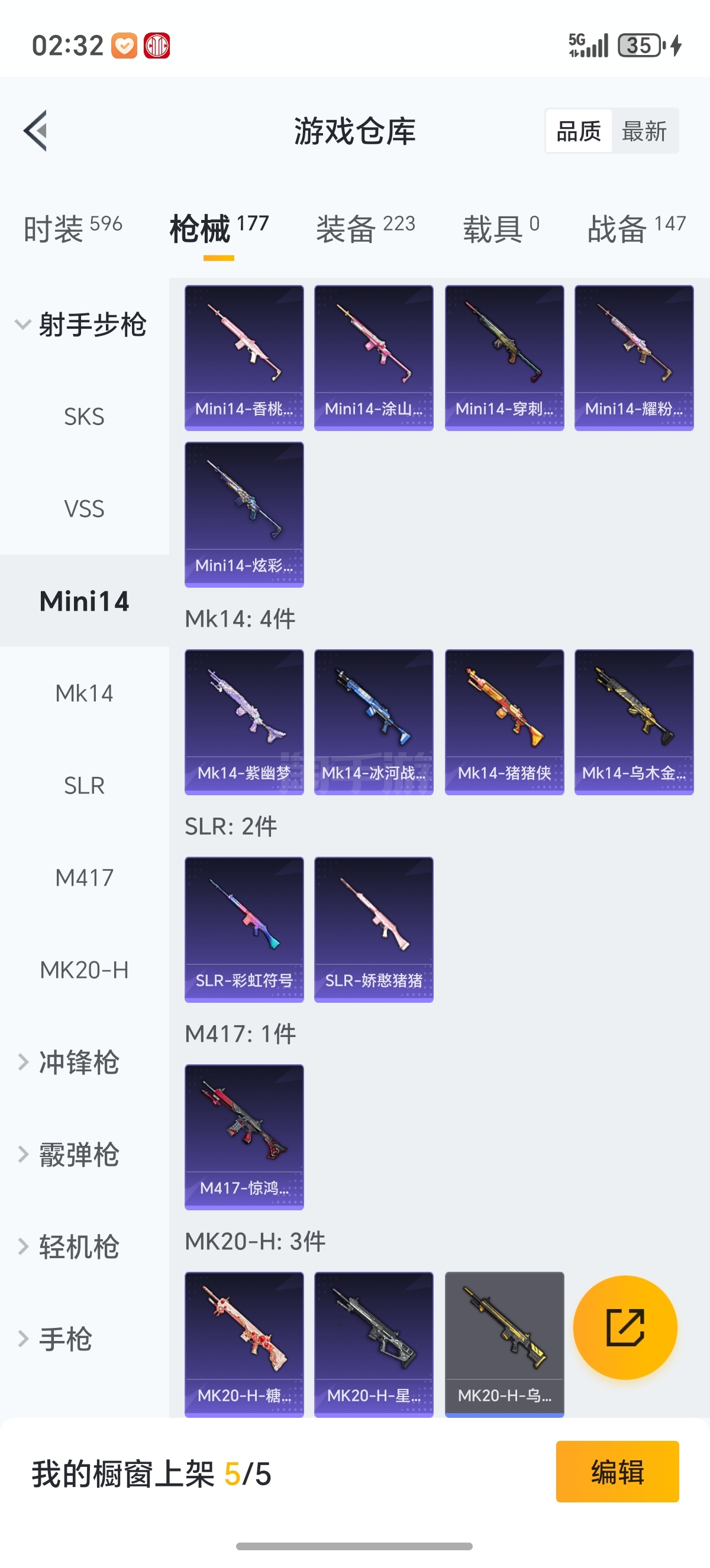This screenshot has height=1568, width=710.
Task: Tap the orange share floating button
Action: [625, 1327]
